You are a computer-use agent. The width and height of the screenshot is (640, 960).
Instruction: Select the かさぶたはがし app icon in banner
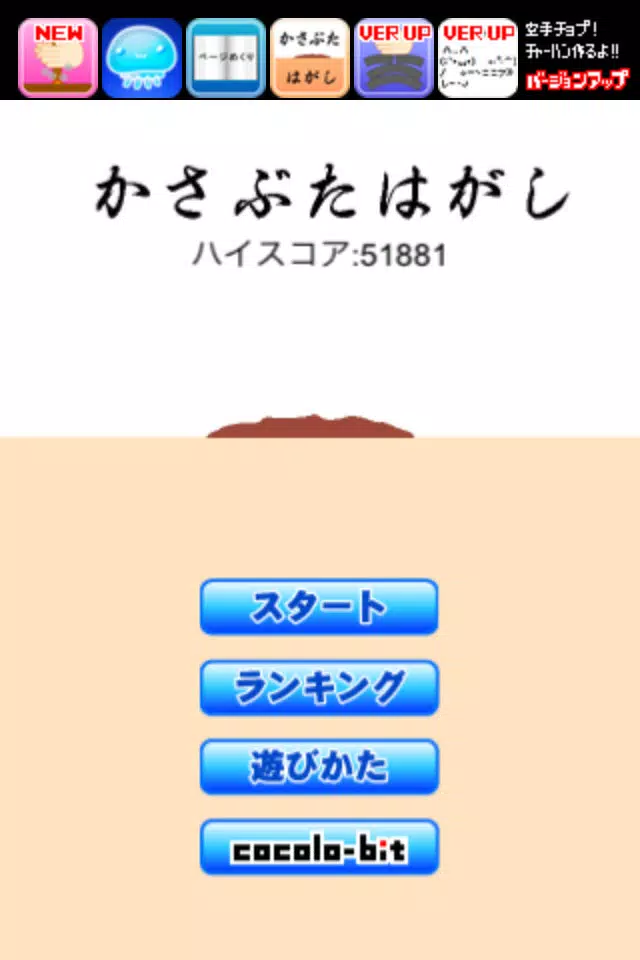(x=310, y=58)
